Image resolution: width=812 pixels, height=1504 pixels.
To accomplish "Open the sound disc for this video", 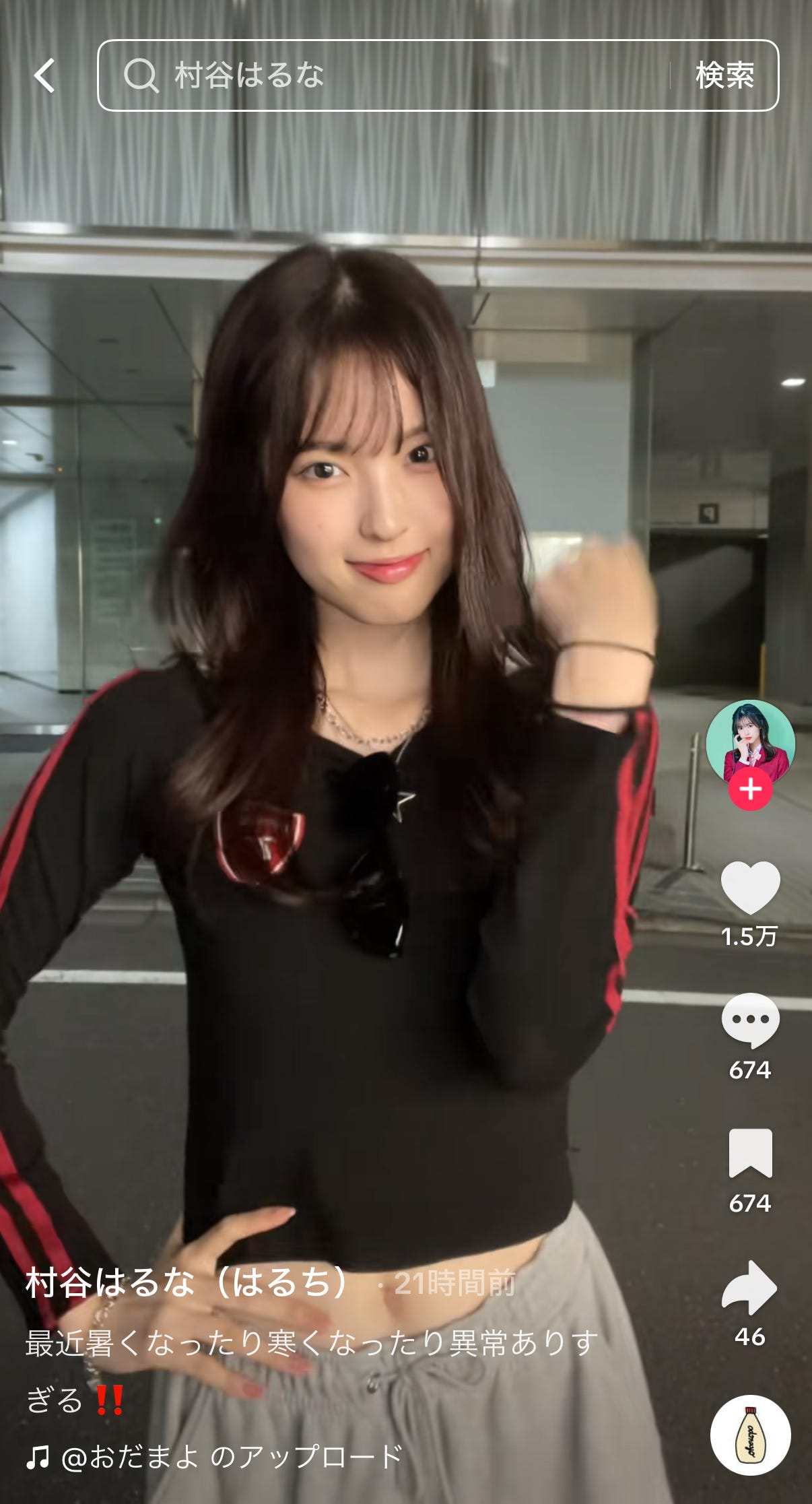I will pyautogui.click(x=750, y=1435).
